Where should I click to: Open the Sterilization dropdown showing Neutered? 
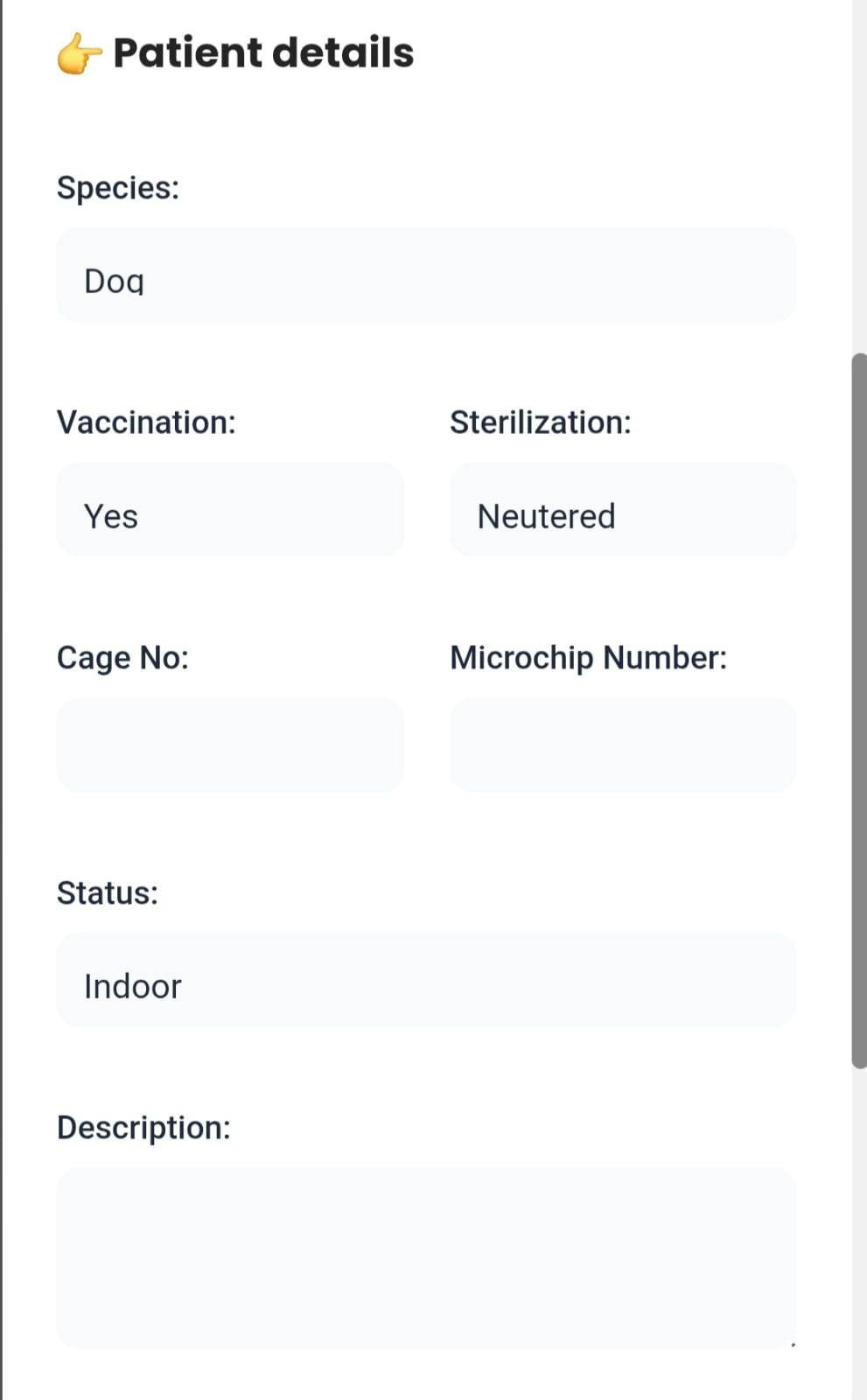pos(623,508)
